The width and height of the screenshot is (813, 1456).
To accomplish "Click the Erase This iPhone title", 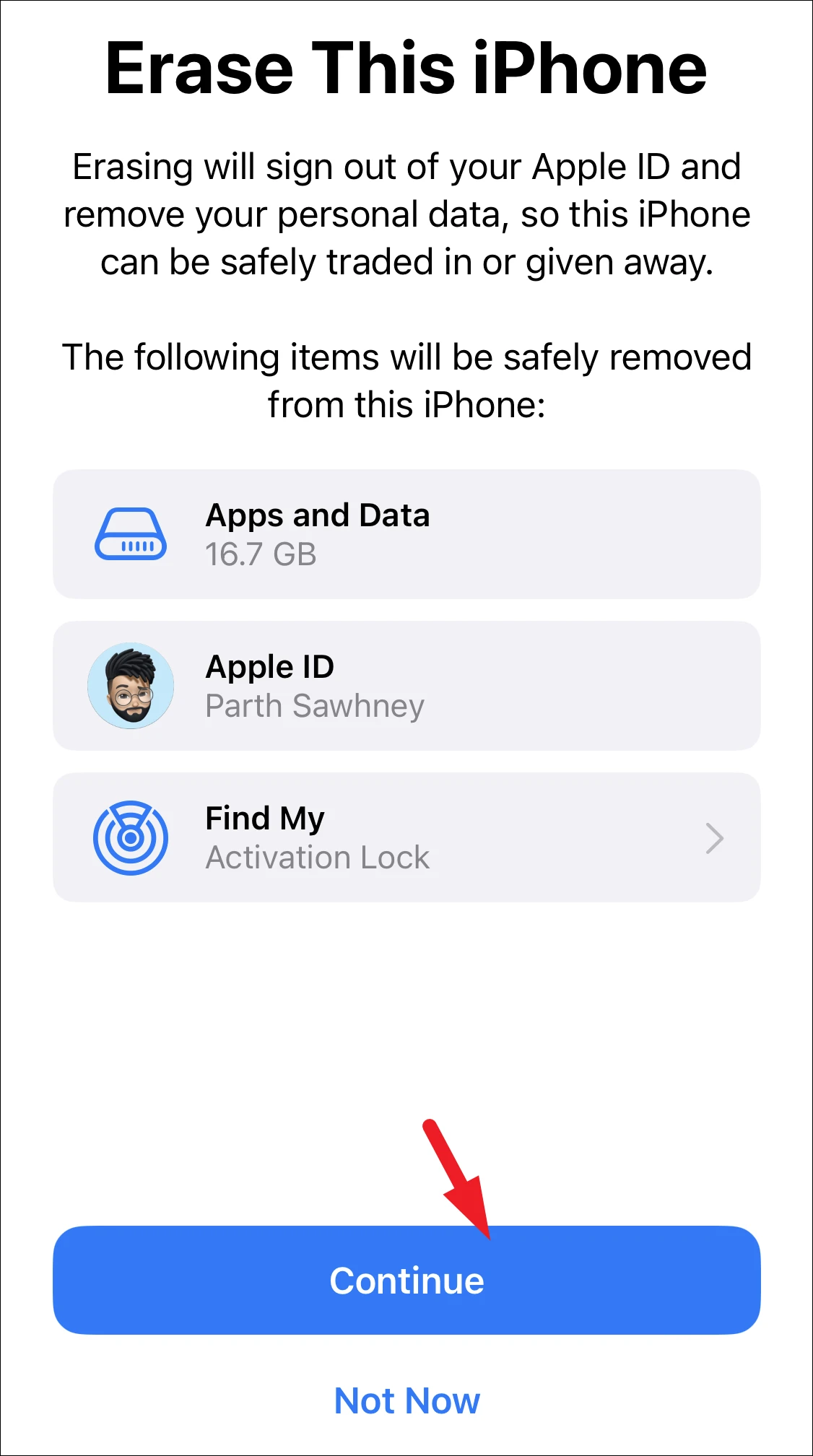I will pos(406,69).
